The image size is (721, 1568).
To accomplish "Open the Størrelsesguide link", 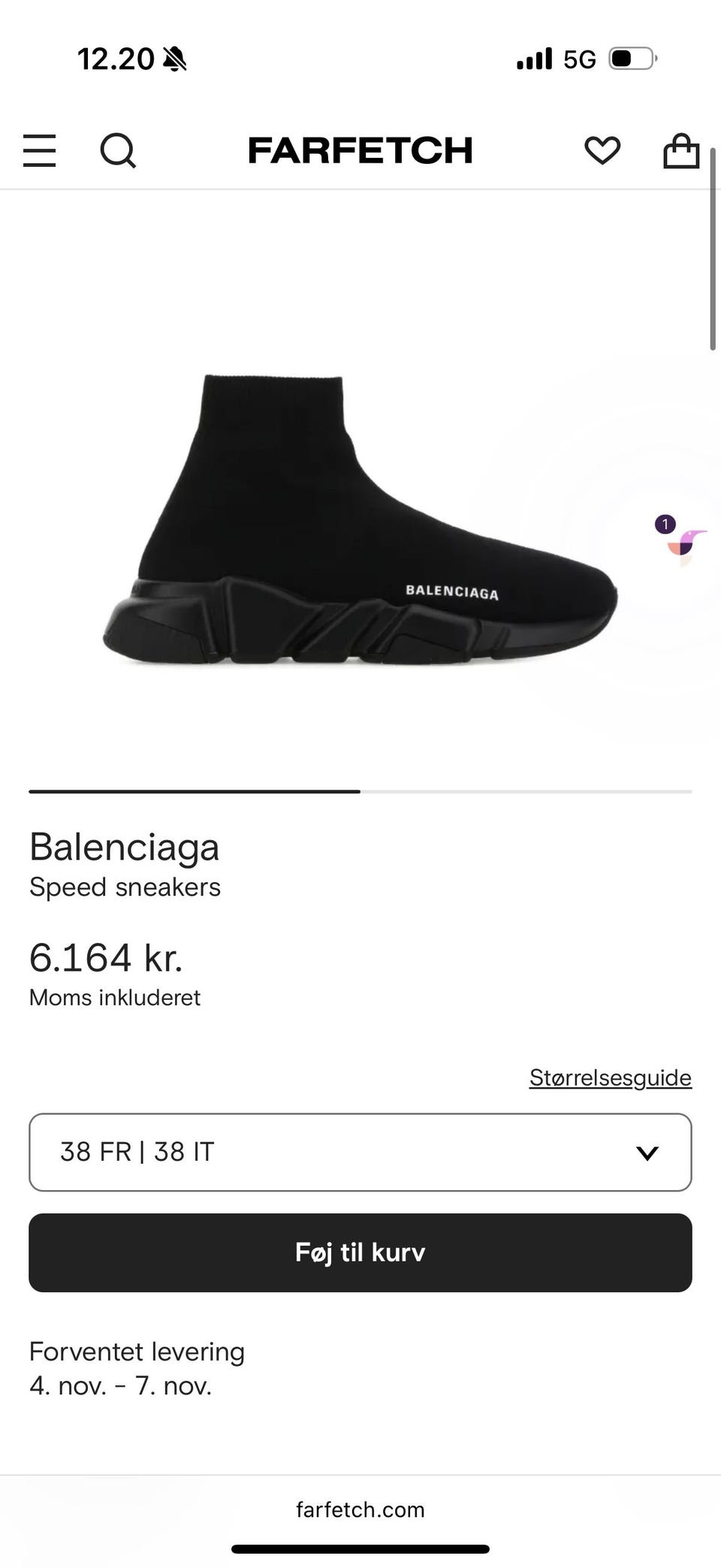I will pyautogui.click(x=610, y=1077).
